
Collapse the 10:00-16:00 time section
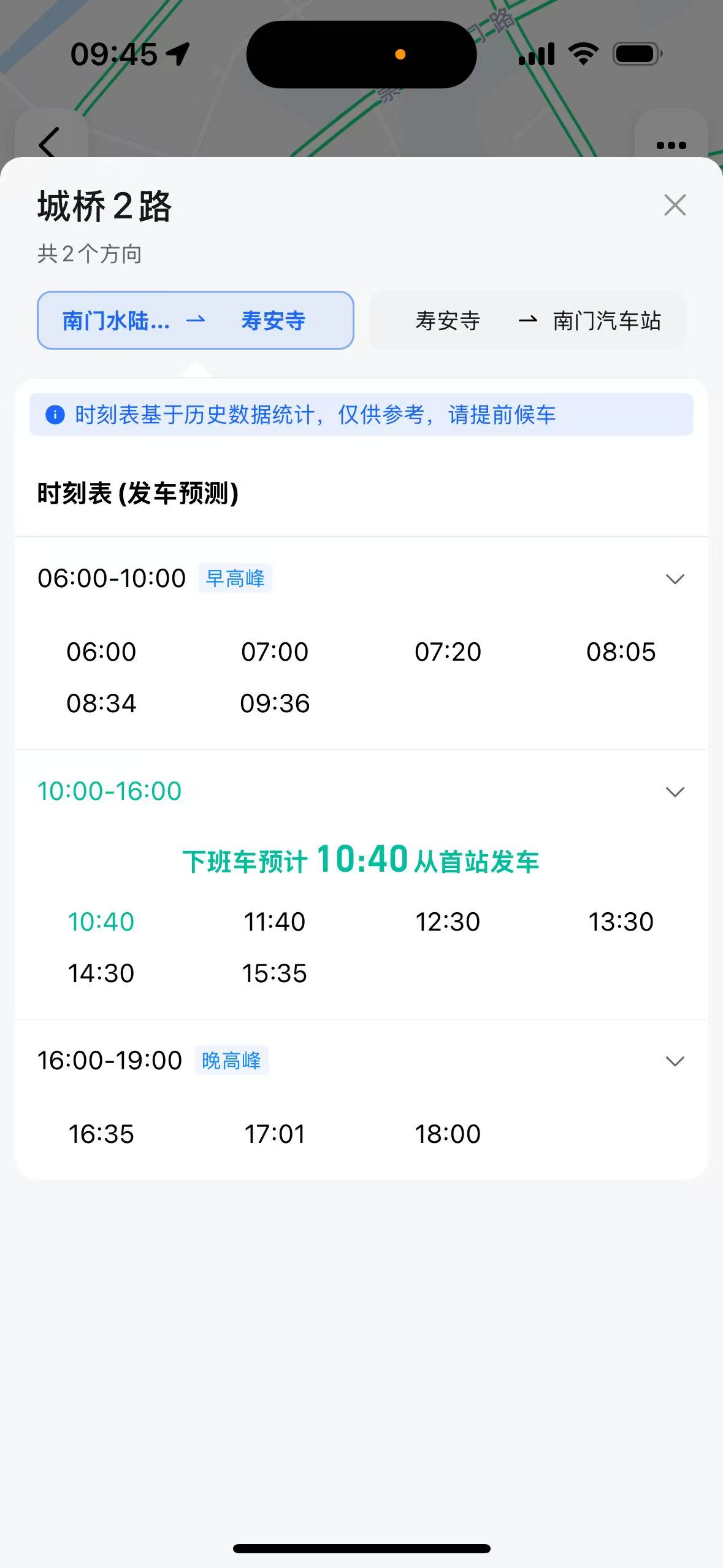tap(675, 791)
